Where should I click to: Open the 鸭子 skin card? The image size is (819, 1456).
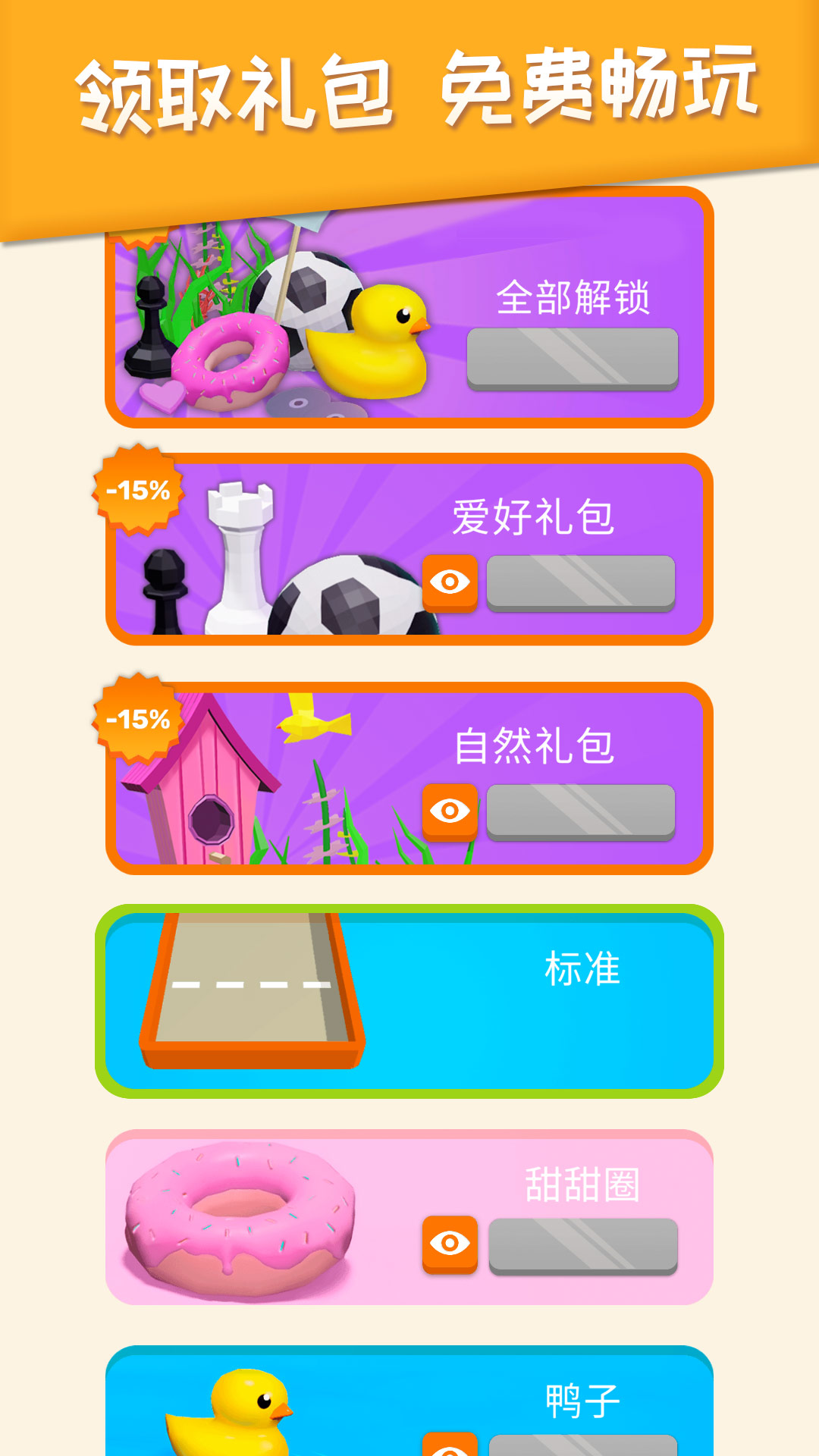click(x=409, y=1403)
